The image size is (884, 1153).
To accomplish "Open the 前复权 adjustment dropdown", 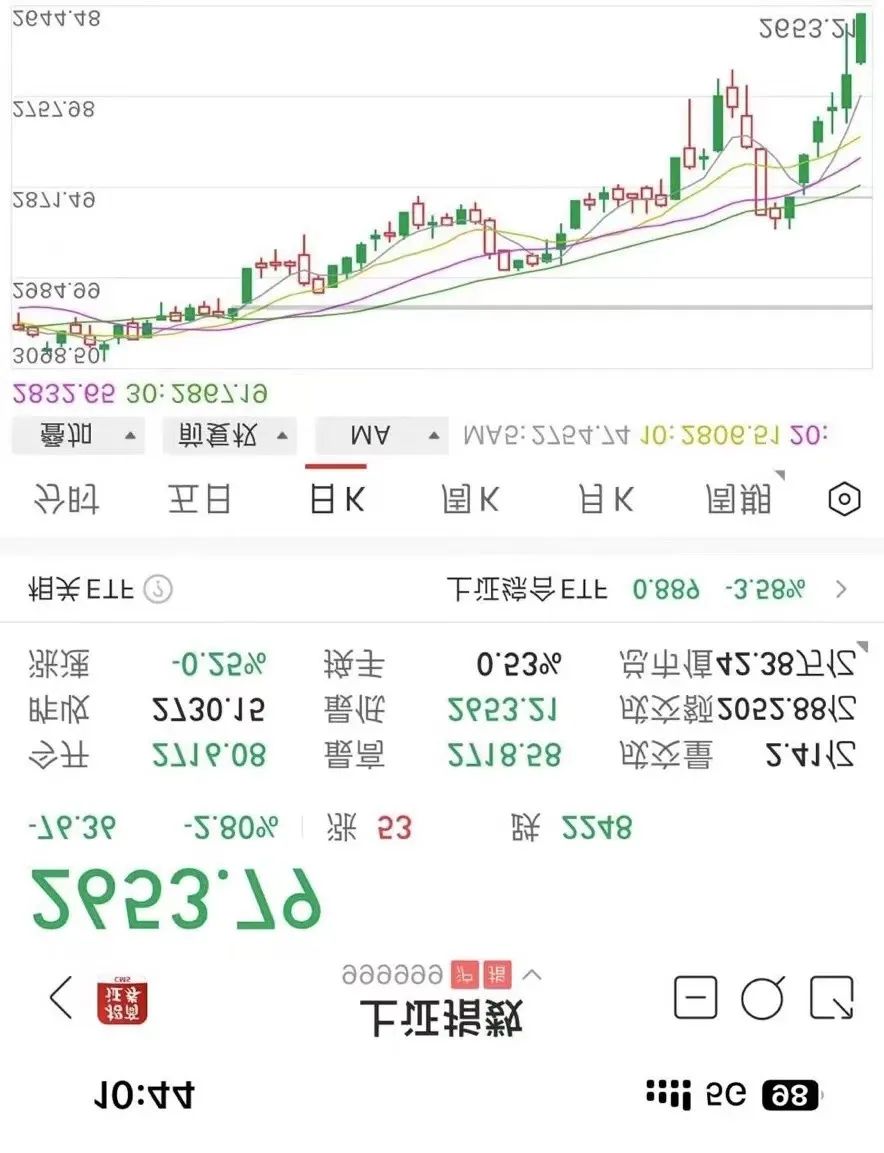I will click(x=229, y=436).
